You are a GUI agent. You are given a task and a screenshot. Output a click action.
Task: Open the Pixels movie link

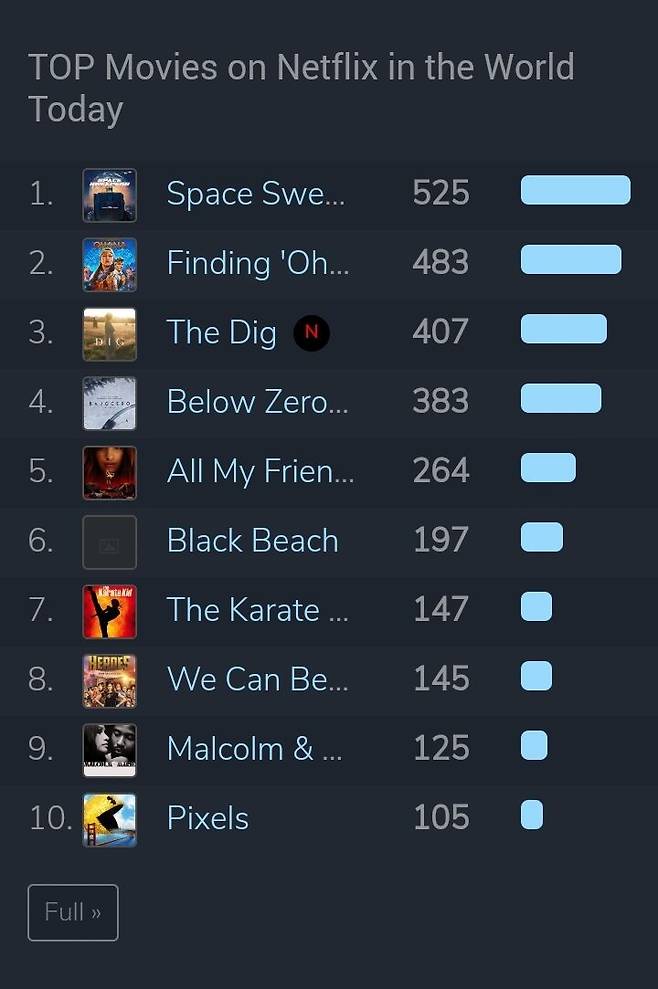[207, 818]
